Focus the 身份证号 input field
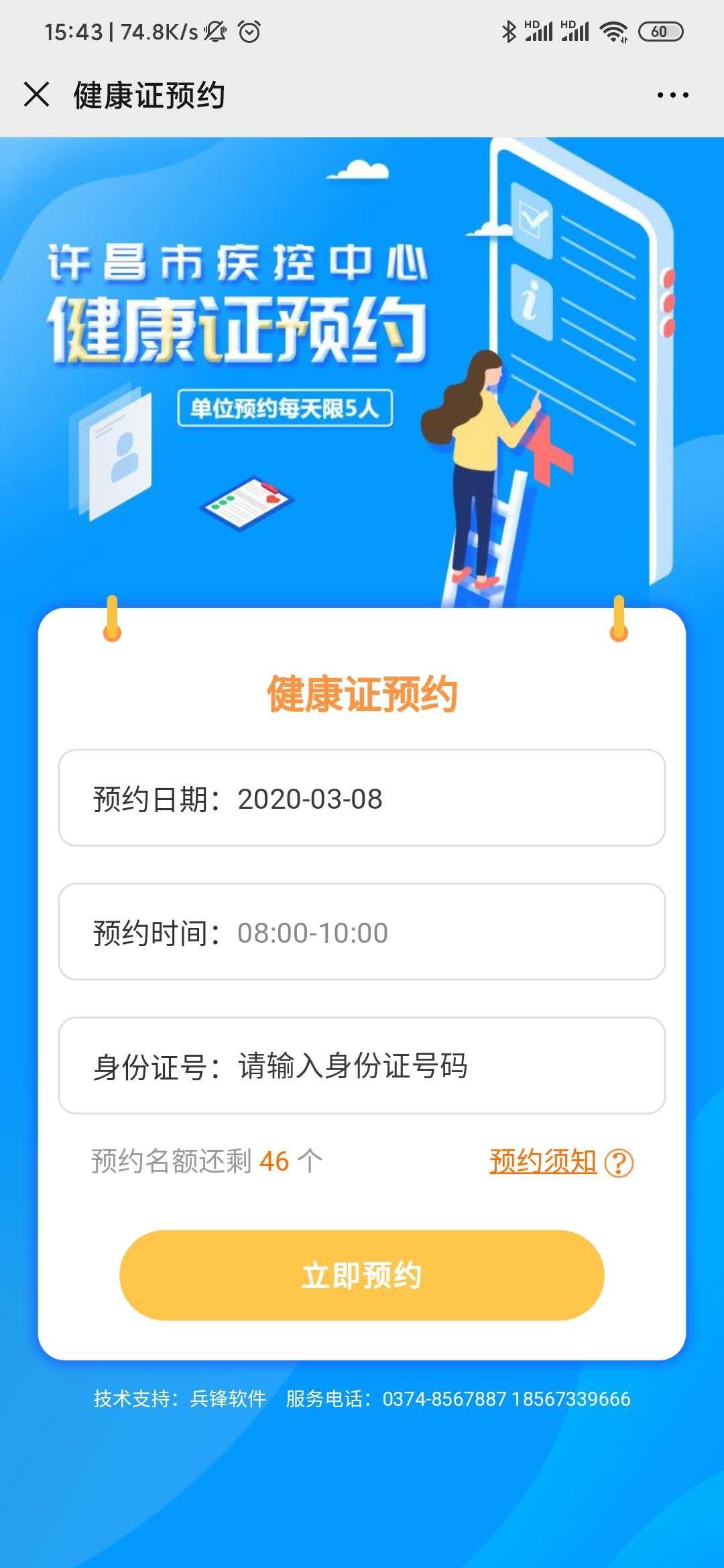Viewport: 724px width, 1568px height. (x=402, y=1066)
